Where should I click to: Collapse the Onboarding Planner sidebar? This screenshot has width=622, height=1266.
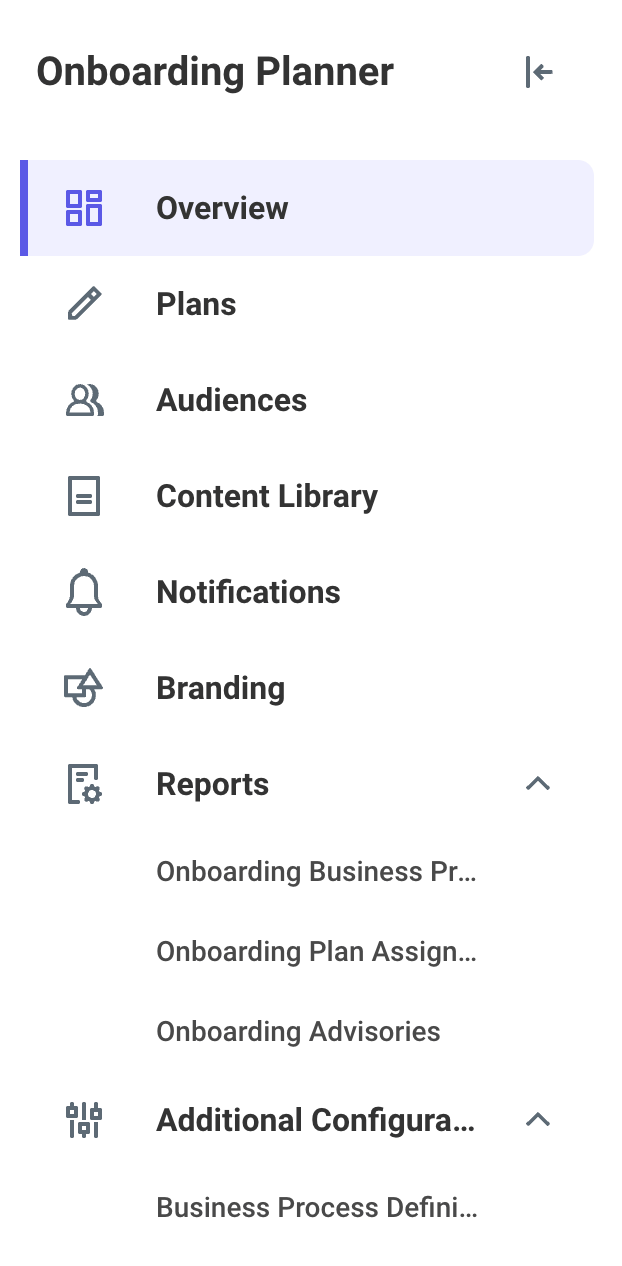tap(539, 72)
